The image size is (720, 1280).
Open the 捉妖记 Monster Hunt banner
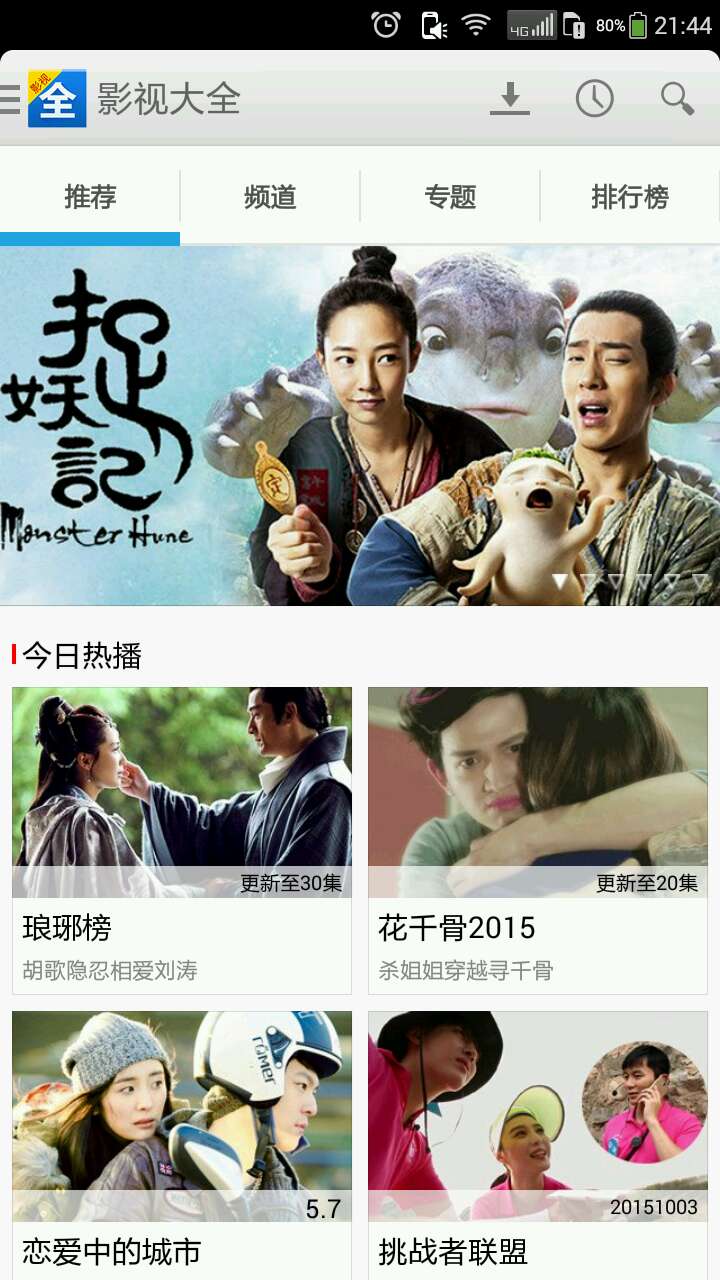pos(360,425)
